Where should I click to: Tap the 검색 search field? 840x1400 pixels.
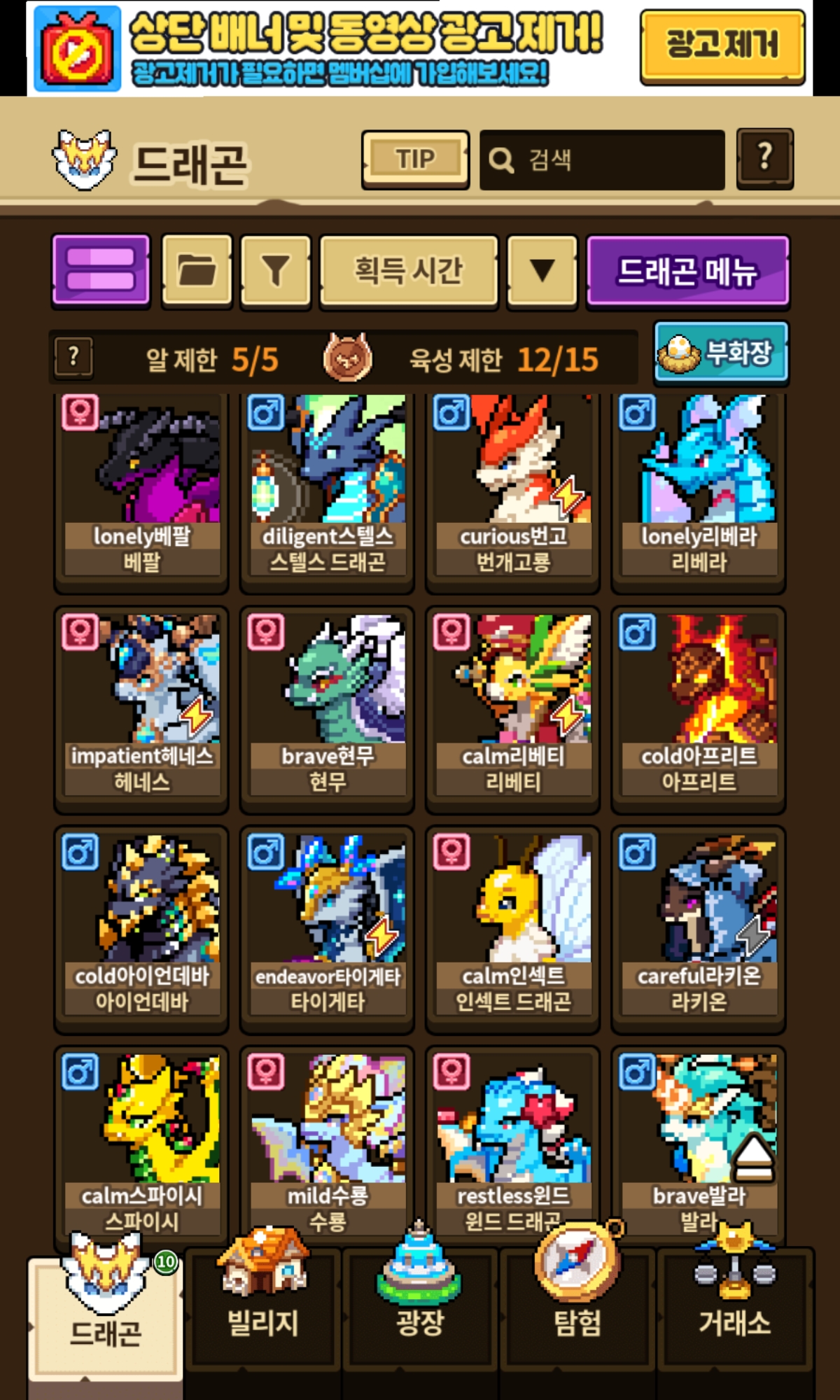[602, 160]
